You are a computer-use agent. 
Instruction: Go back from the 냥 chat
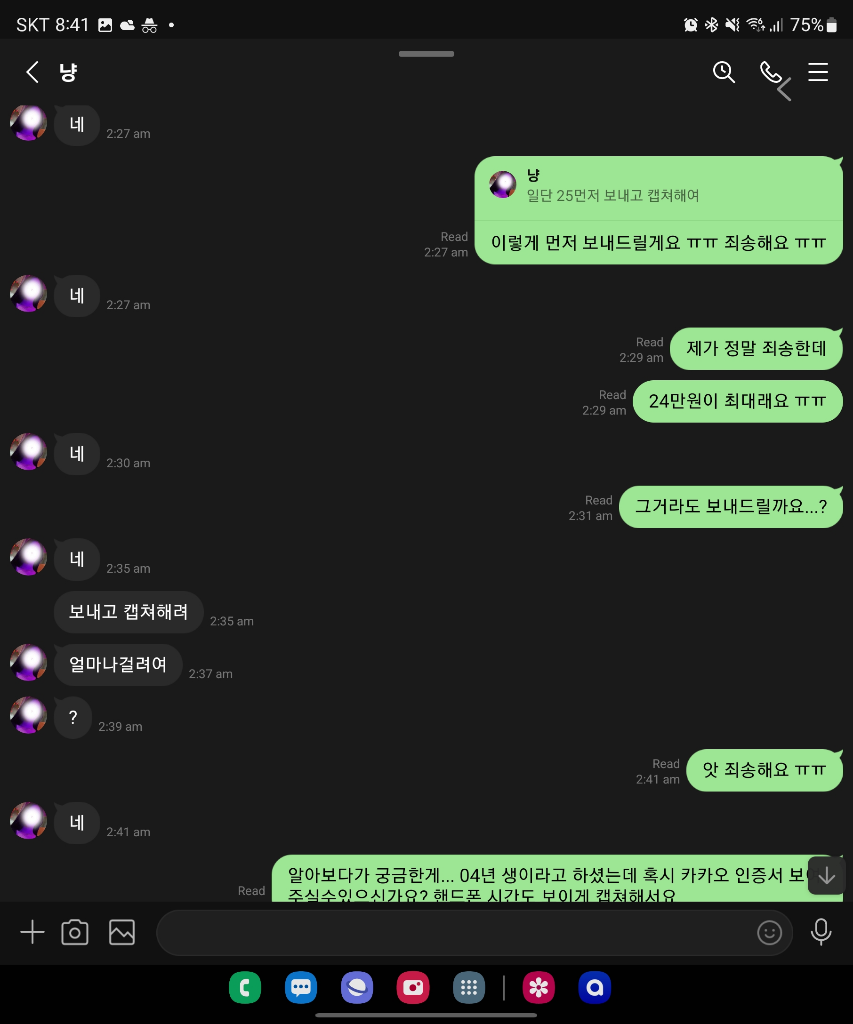[x=32, y=72]
